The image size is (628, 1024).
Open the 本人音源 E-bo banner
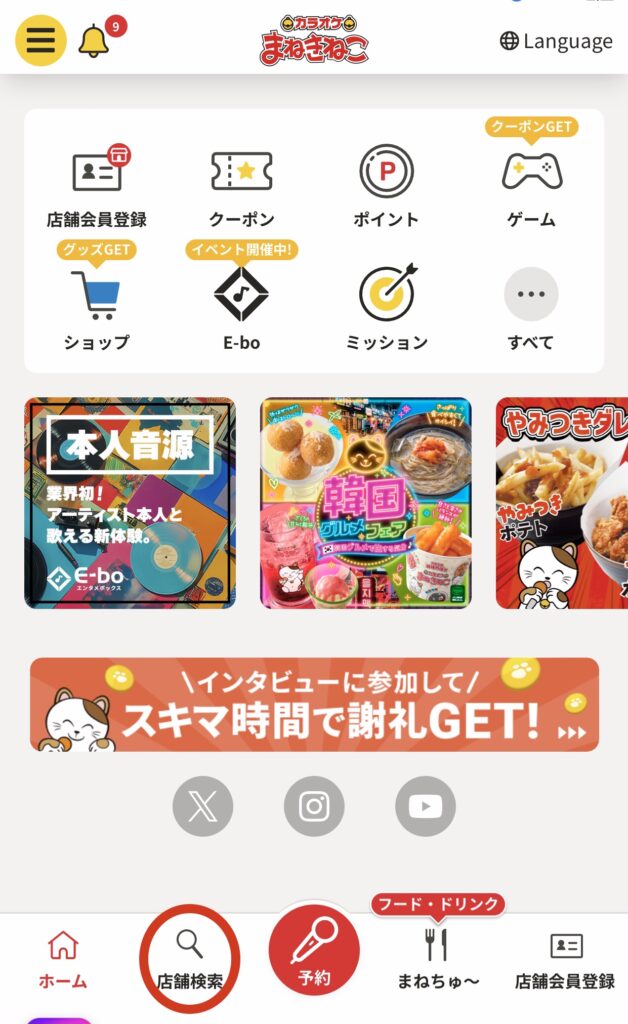pos(130,503)
